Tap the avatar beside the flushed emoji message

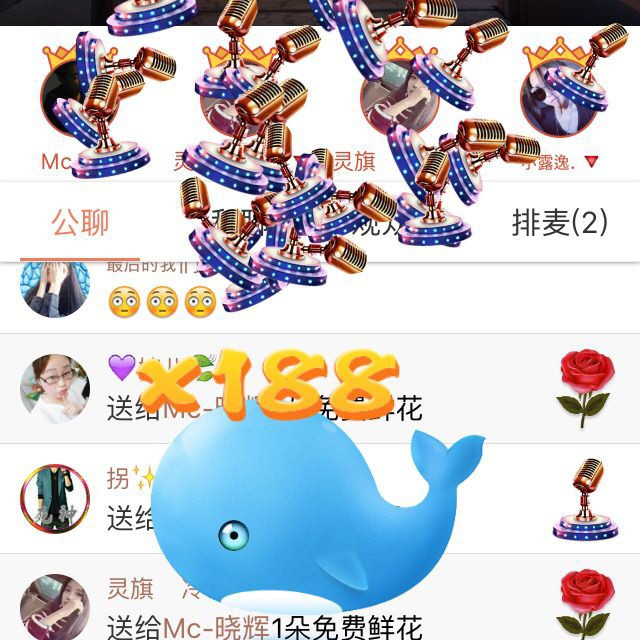coord(55,284)
